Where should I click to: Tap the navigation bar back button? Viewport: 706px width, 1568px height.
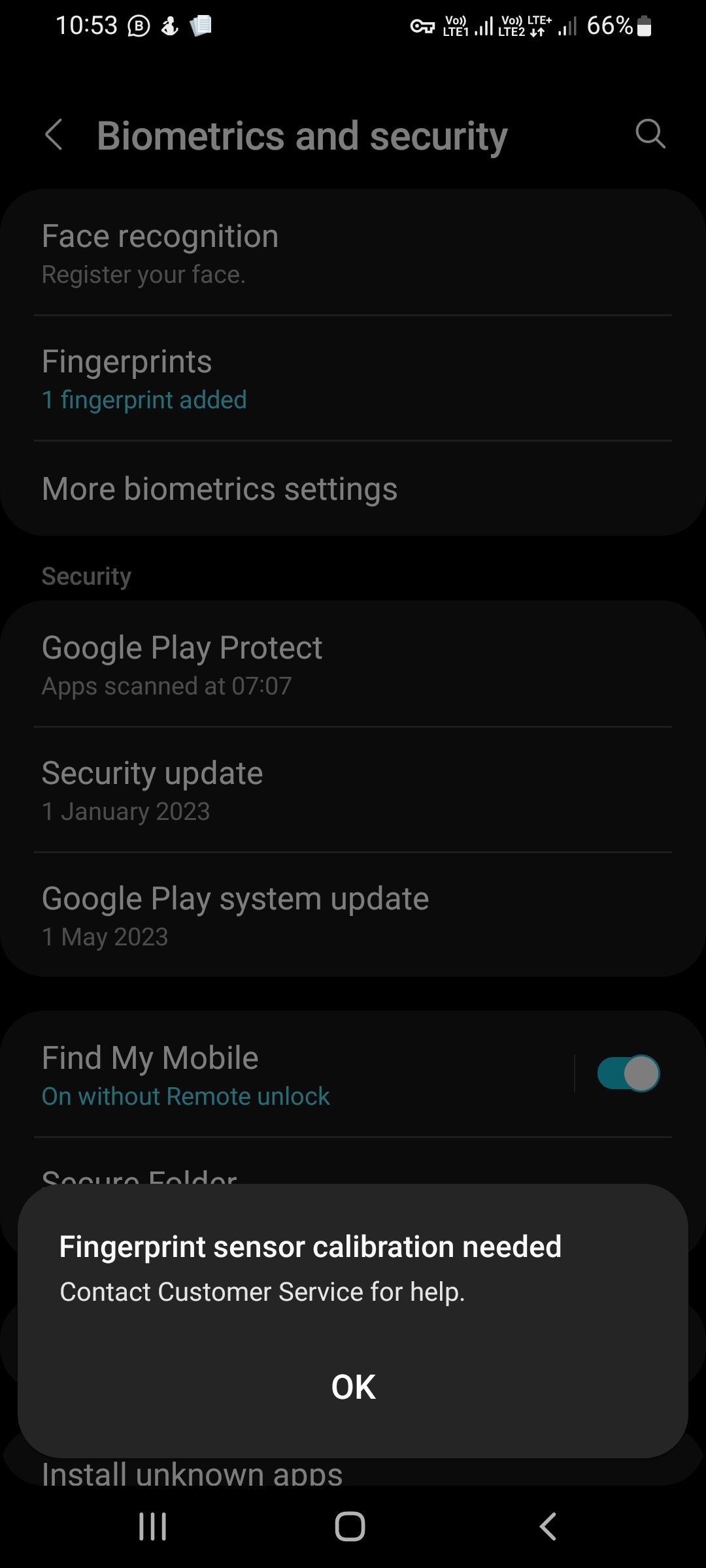click(548, 1526)
